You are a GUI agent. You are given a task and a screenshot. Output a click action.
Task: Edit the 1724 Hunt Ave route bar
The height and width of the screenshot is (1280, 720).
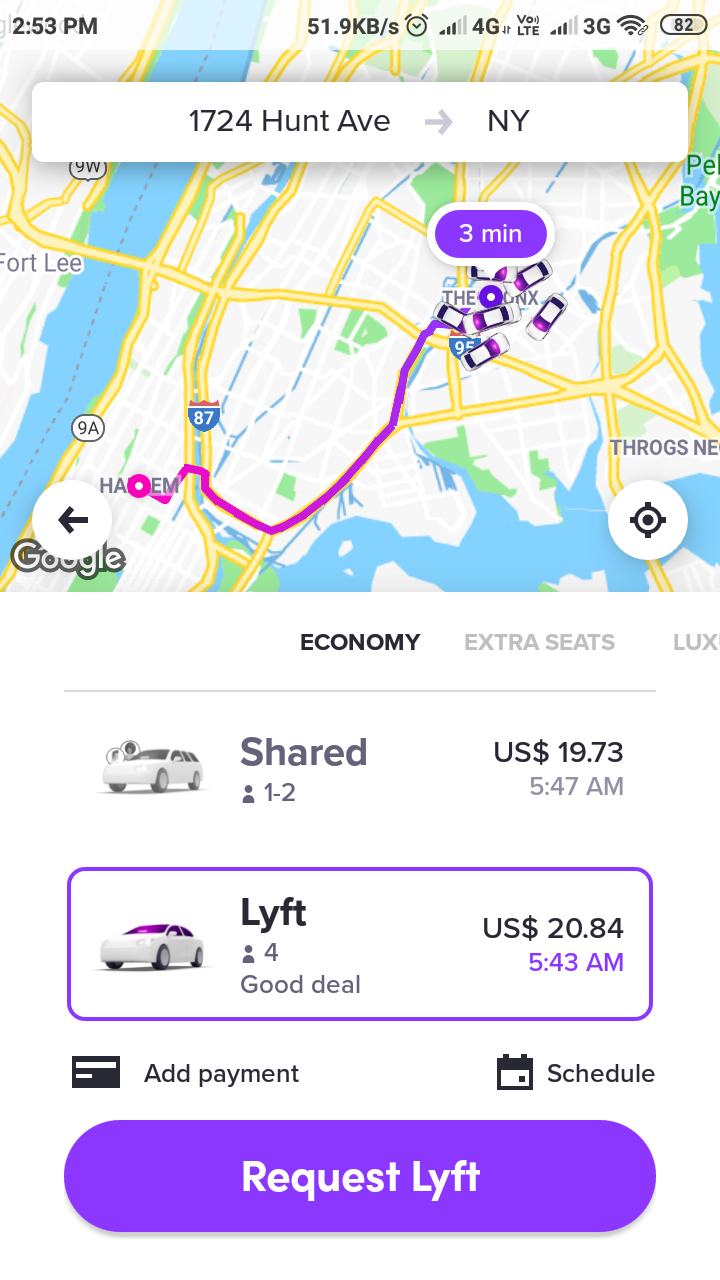pyautogui.click(x=359, y=122)
